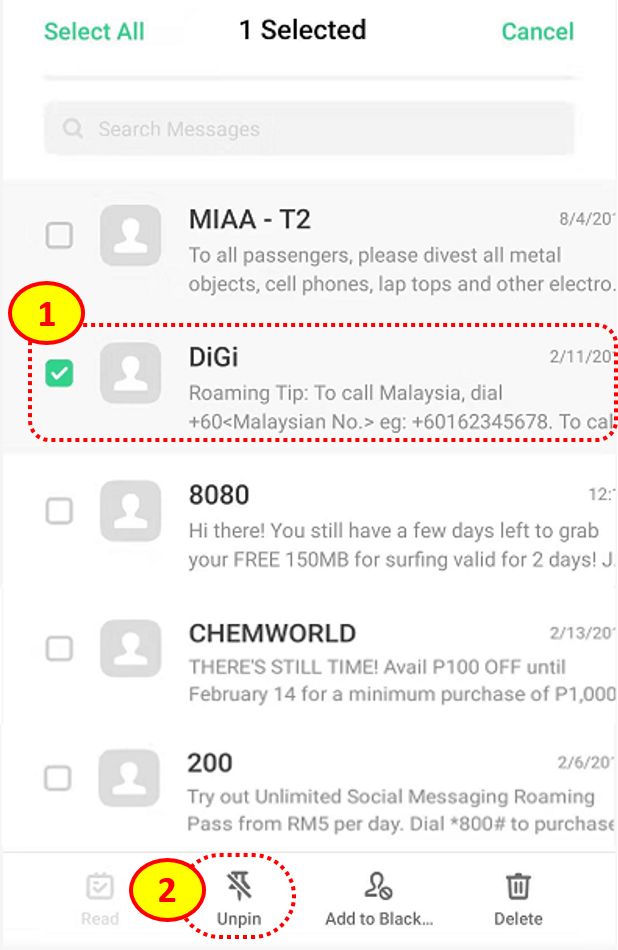
Task: Cancel the message selection
Action: (x=537, y=31)
